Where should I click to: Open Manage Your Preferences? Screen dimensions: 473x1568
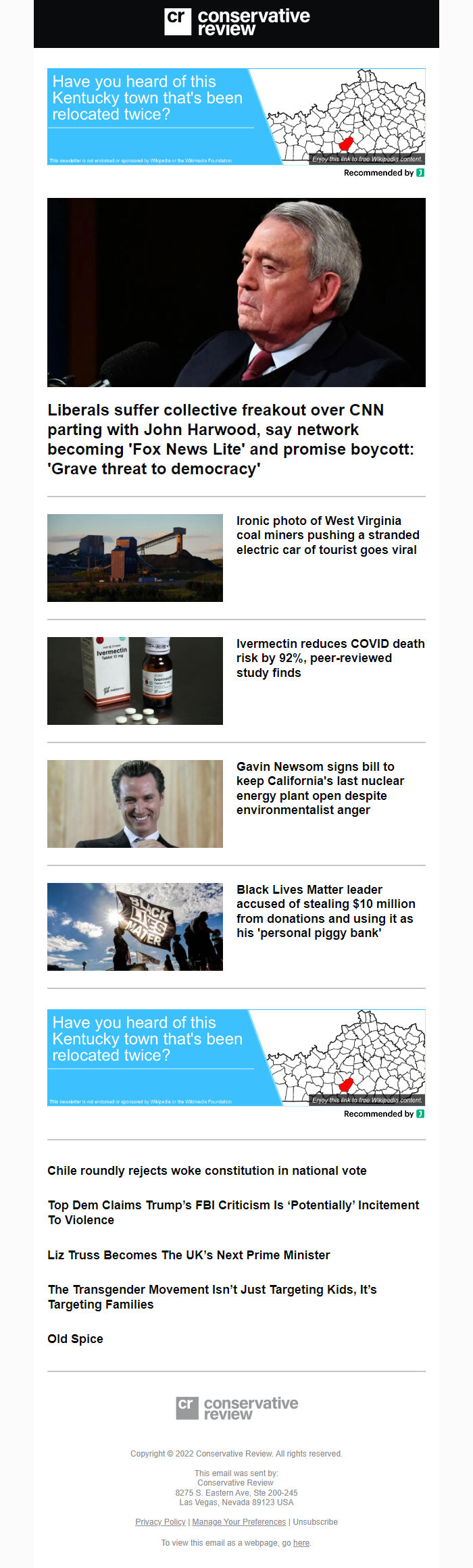[239, 1522]
